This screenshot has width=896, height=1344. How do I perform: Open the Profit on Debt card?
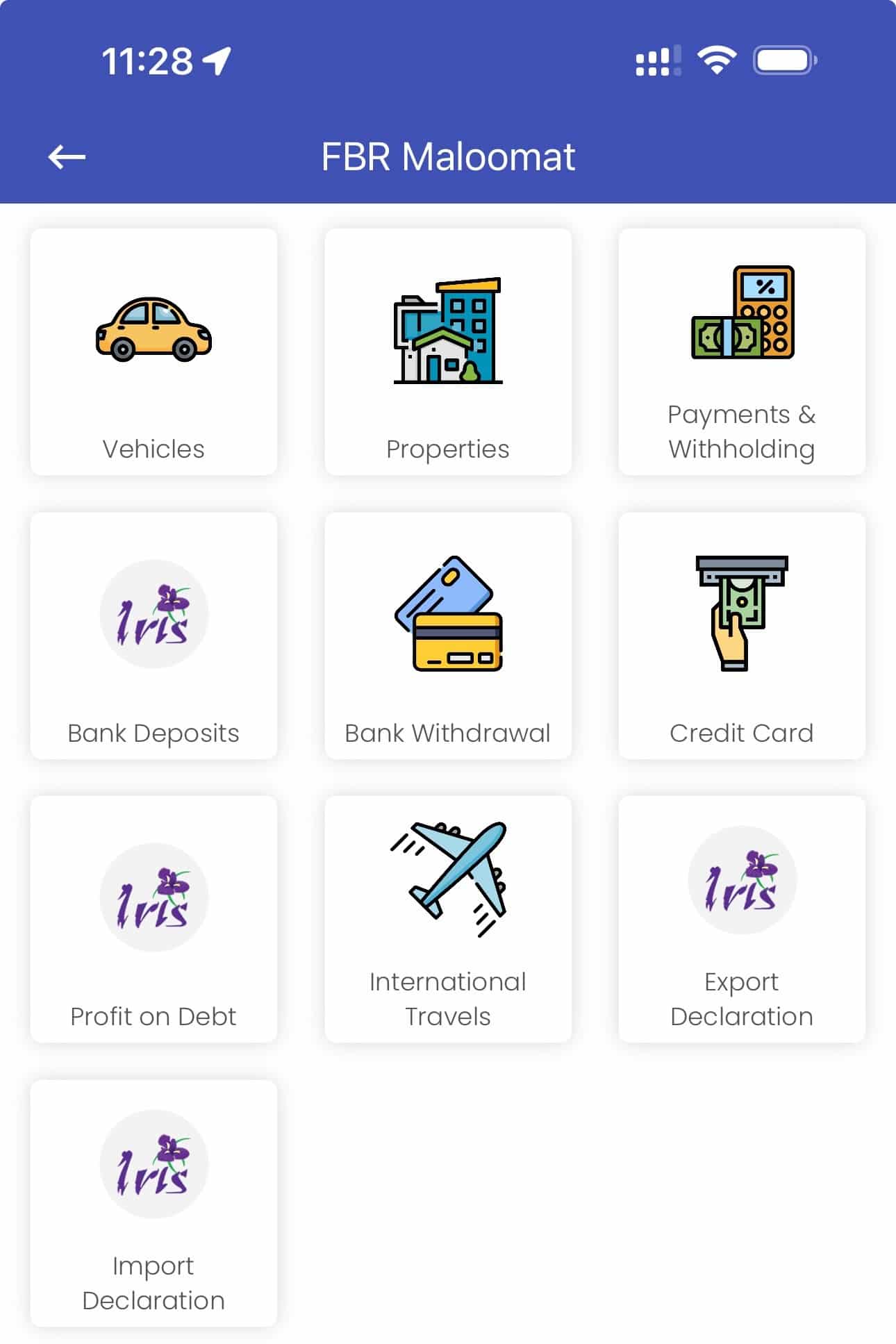[x=154, y=918]
